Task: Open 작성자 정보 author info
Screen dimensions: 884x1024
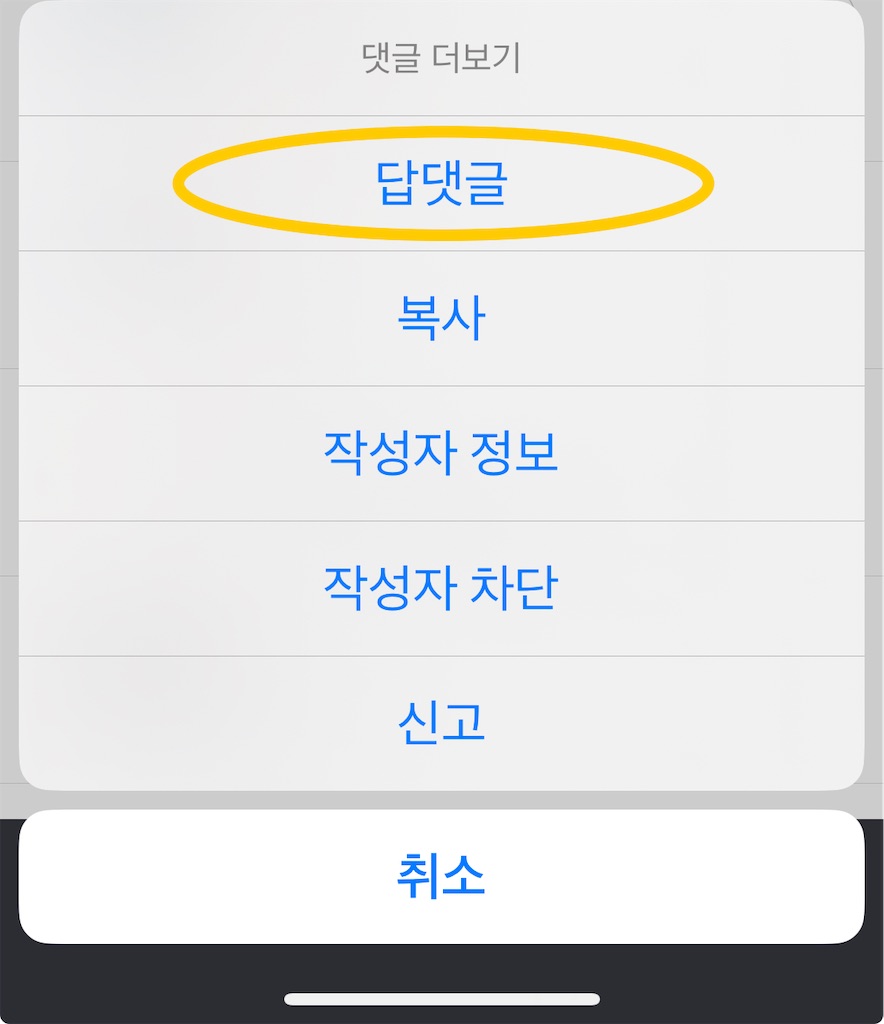Action: pyautogui.click(x=441, y=454)
